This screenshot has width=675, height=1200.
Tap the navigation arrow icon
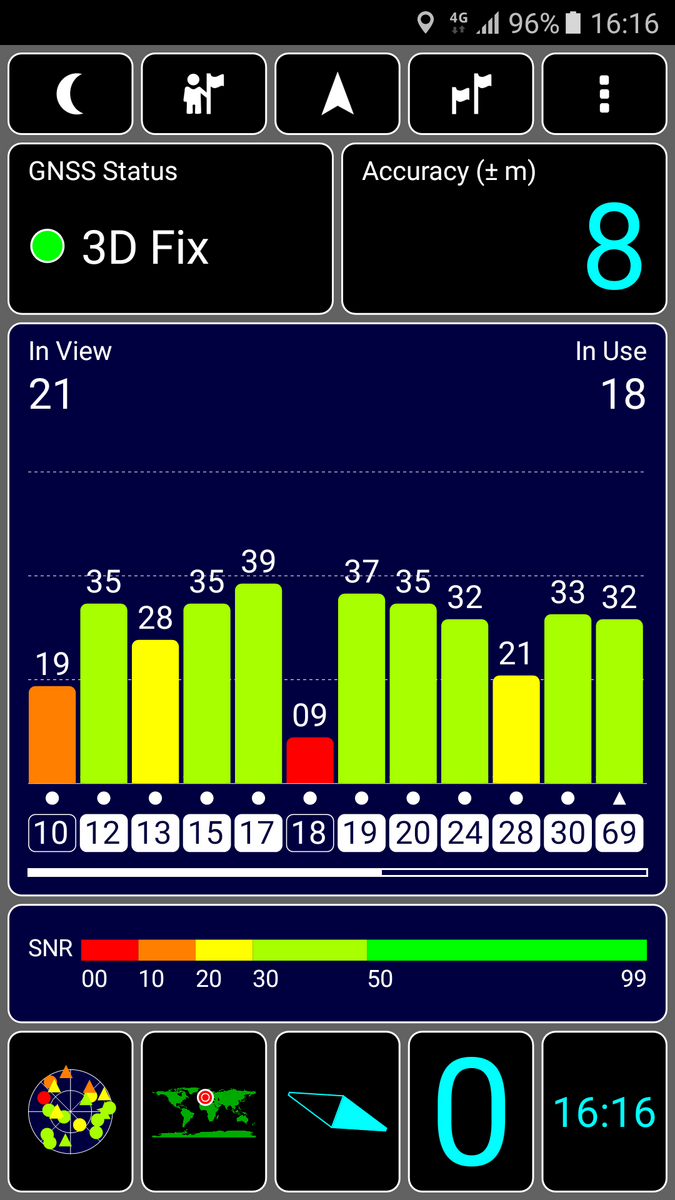click(338, 94)
